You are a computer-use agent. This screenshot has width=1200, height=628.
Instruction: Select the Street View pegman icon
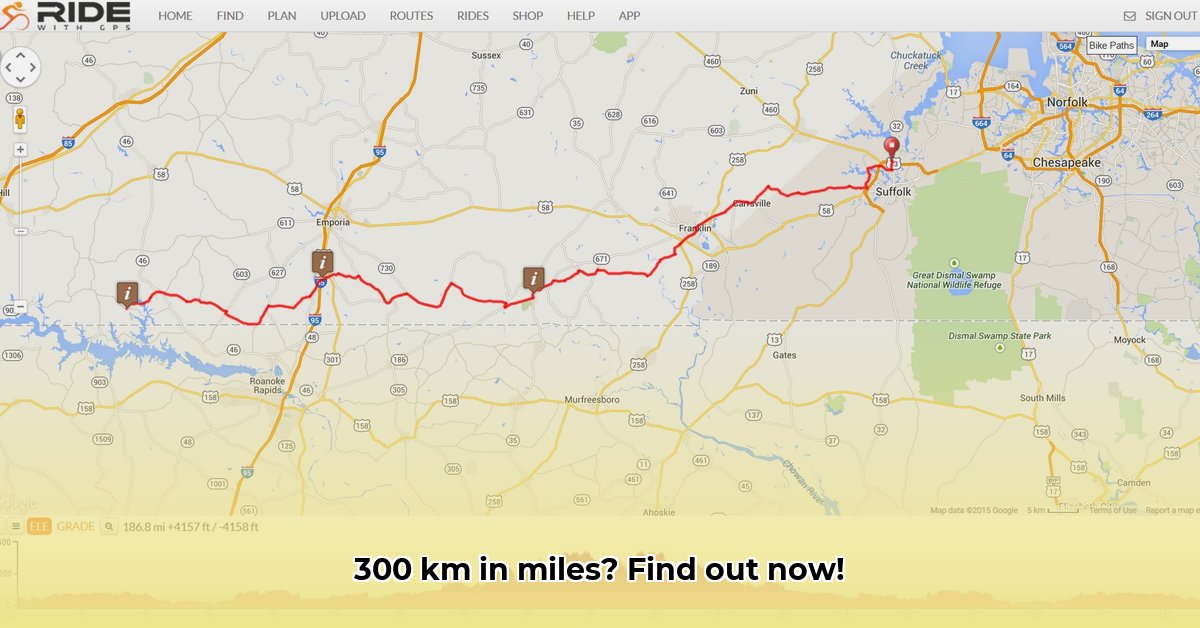pos(20,120)
